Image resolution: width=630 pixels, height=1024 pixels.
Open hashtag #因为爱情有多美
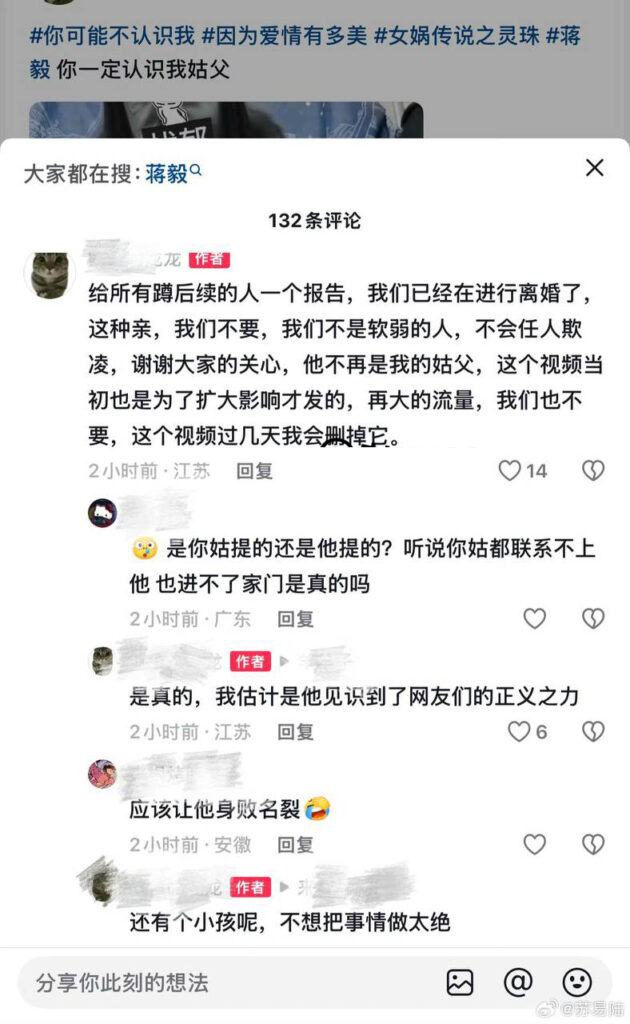click(x=285, y=35)
